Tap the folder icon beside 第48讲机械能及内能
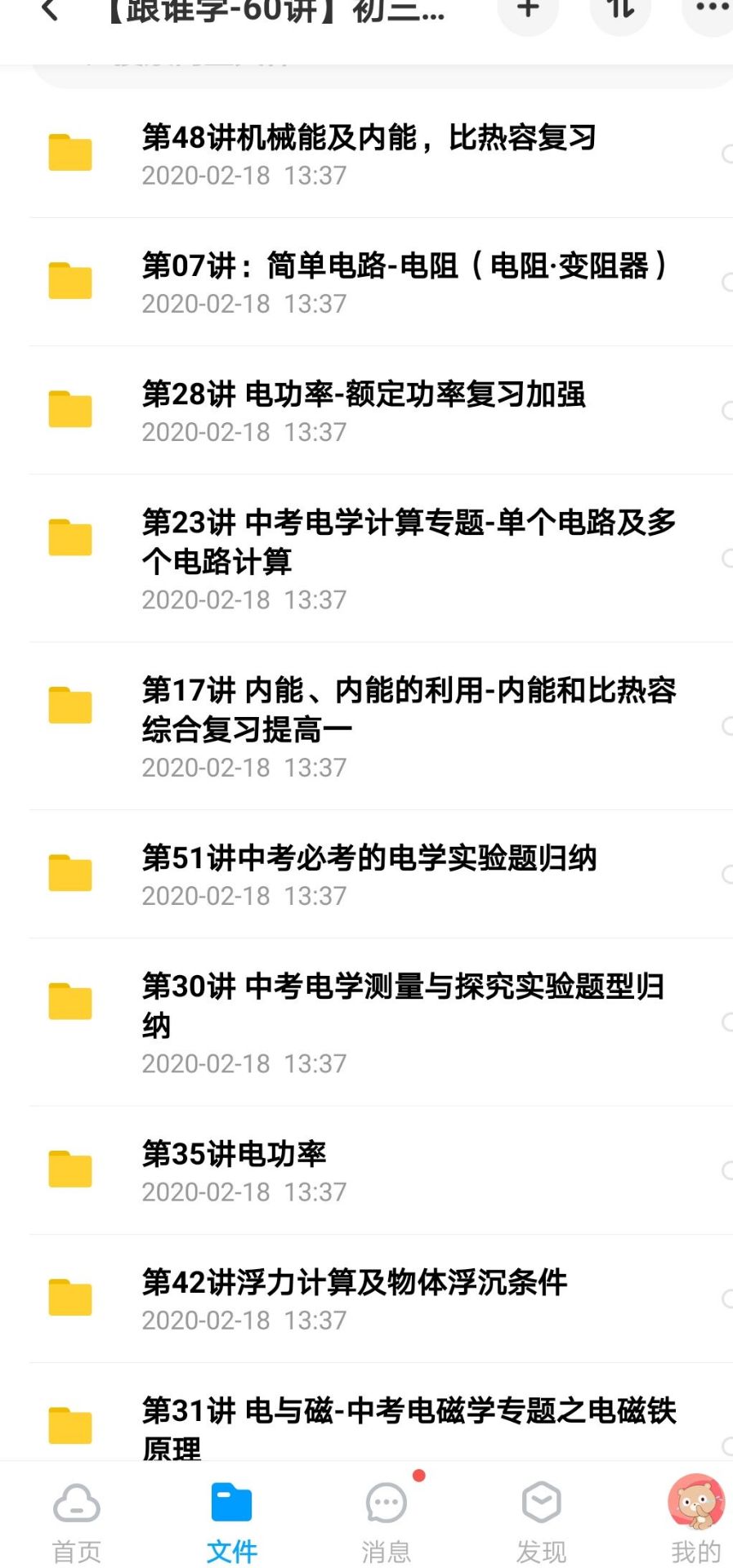 click(x=69, y=154)
